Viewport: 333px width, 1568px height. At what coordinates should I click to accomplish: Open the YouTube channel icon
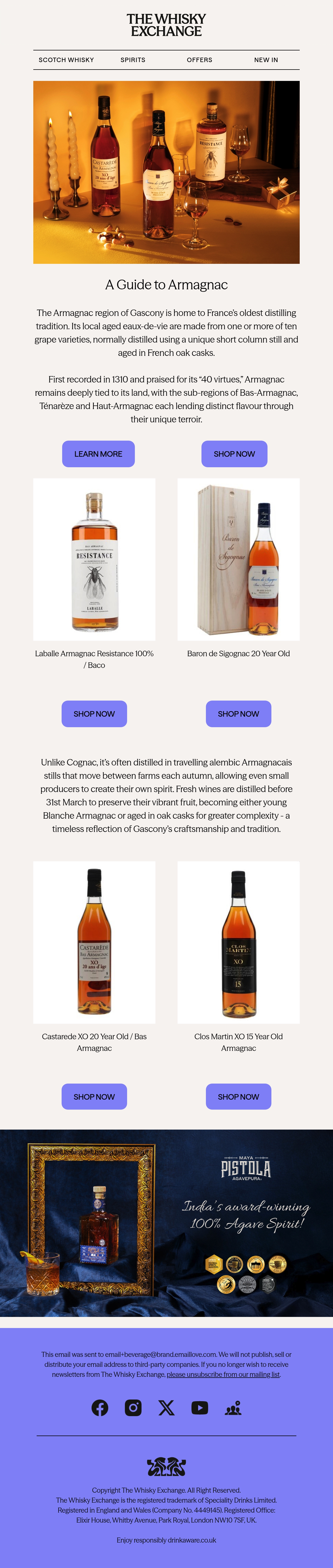(x=200, y=1407)
